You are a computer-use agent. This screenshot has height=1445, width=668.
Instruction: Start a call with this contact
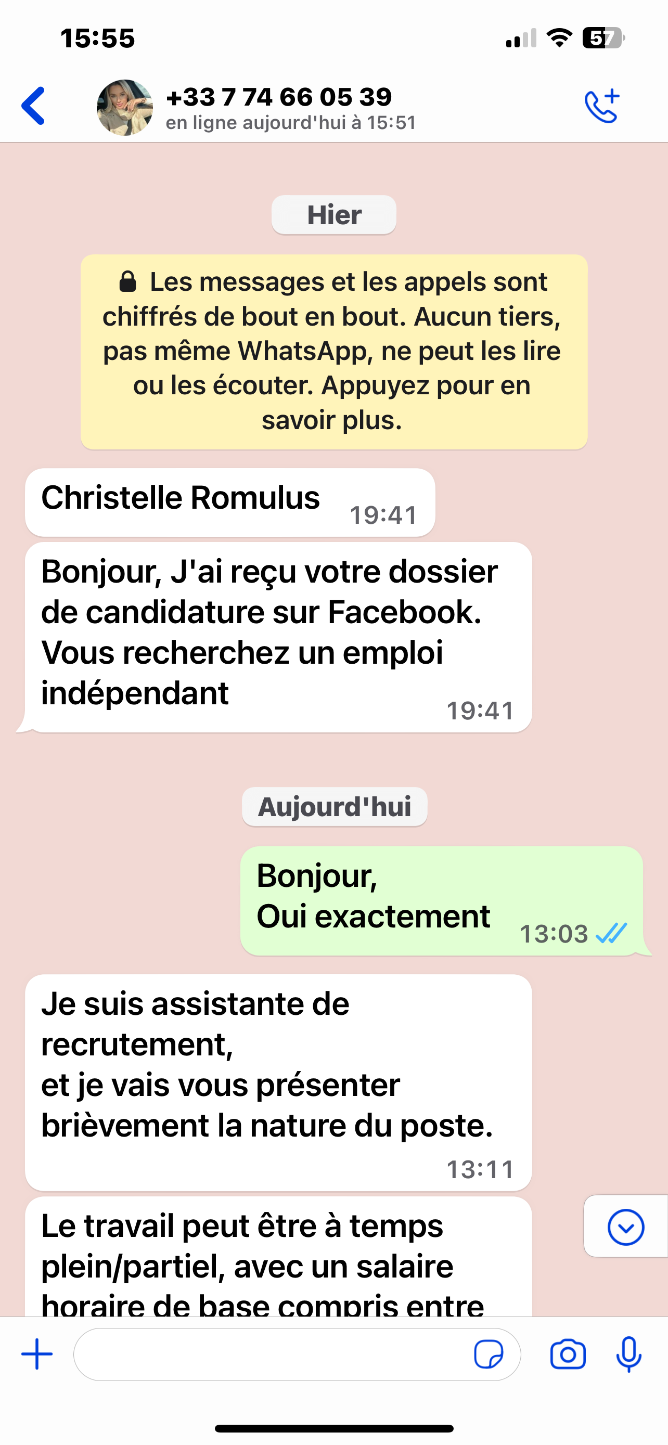pyautogui.click(x=602, y=106)
